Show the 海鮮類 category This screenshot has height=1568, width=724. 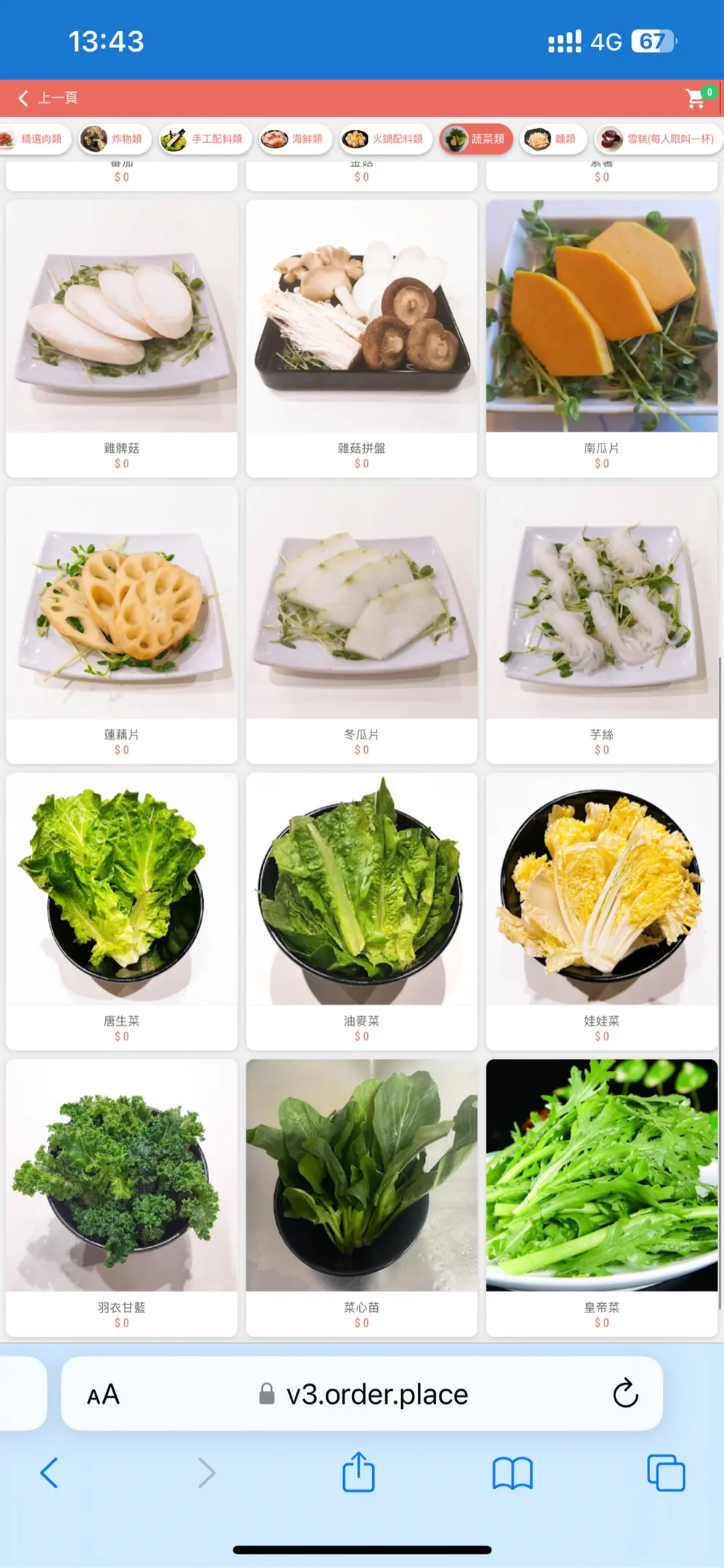[x=295, y=139]
